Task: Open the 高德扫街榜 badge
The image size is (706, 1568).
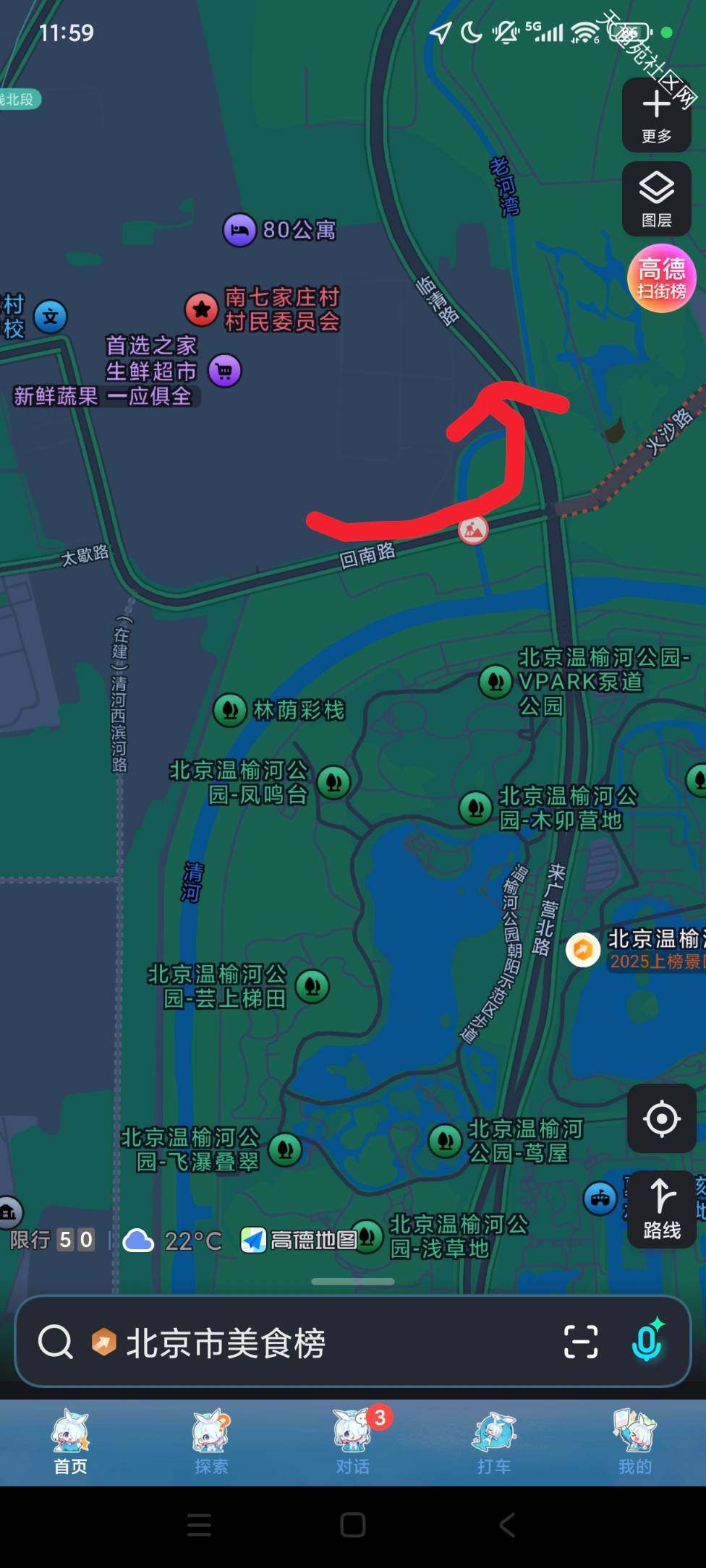Action: pos(661,278)
